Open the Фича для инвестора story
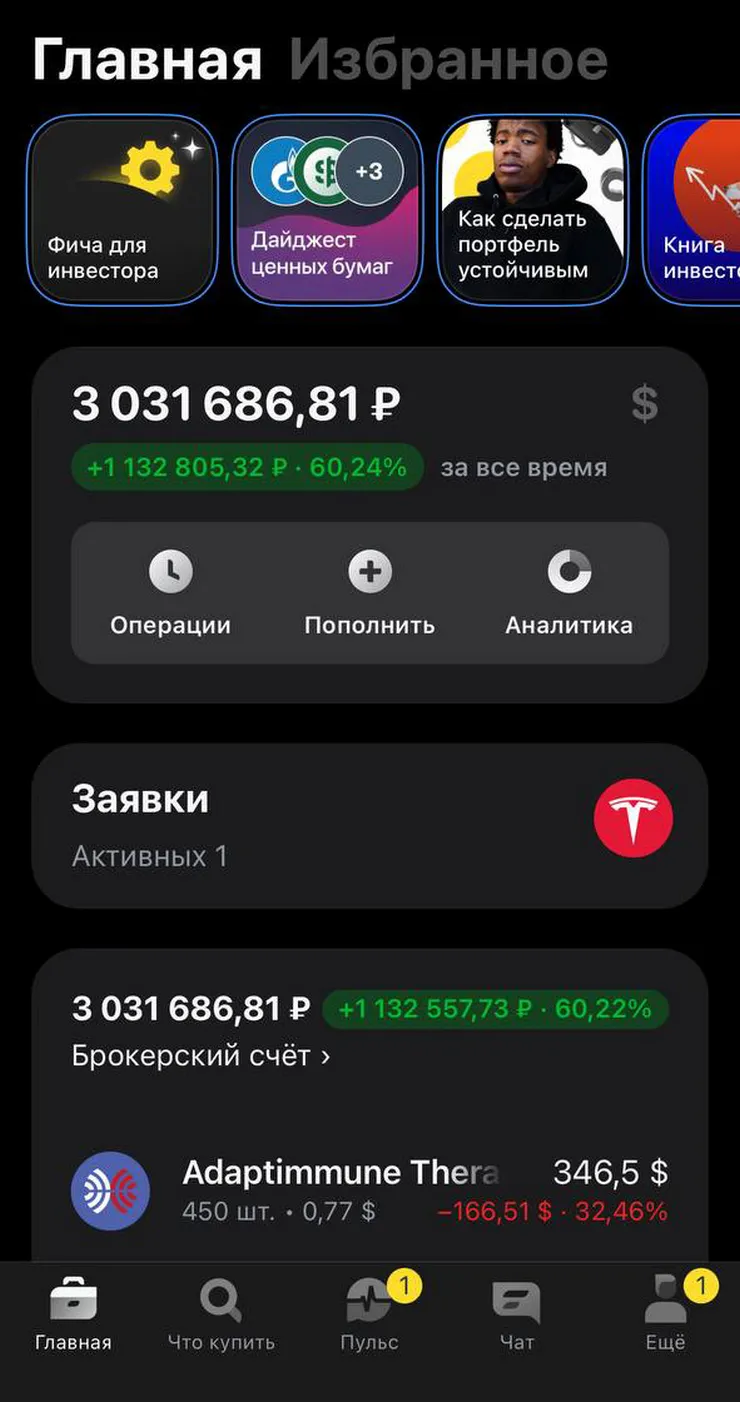Viewport: 740px width, 1402px height. (x=121, y=209)
